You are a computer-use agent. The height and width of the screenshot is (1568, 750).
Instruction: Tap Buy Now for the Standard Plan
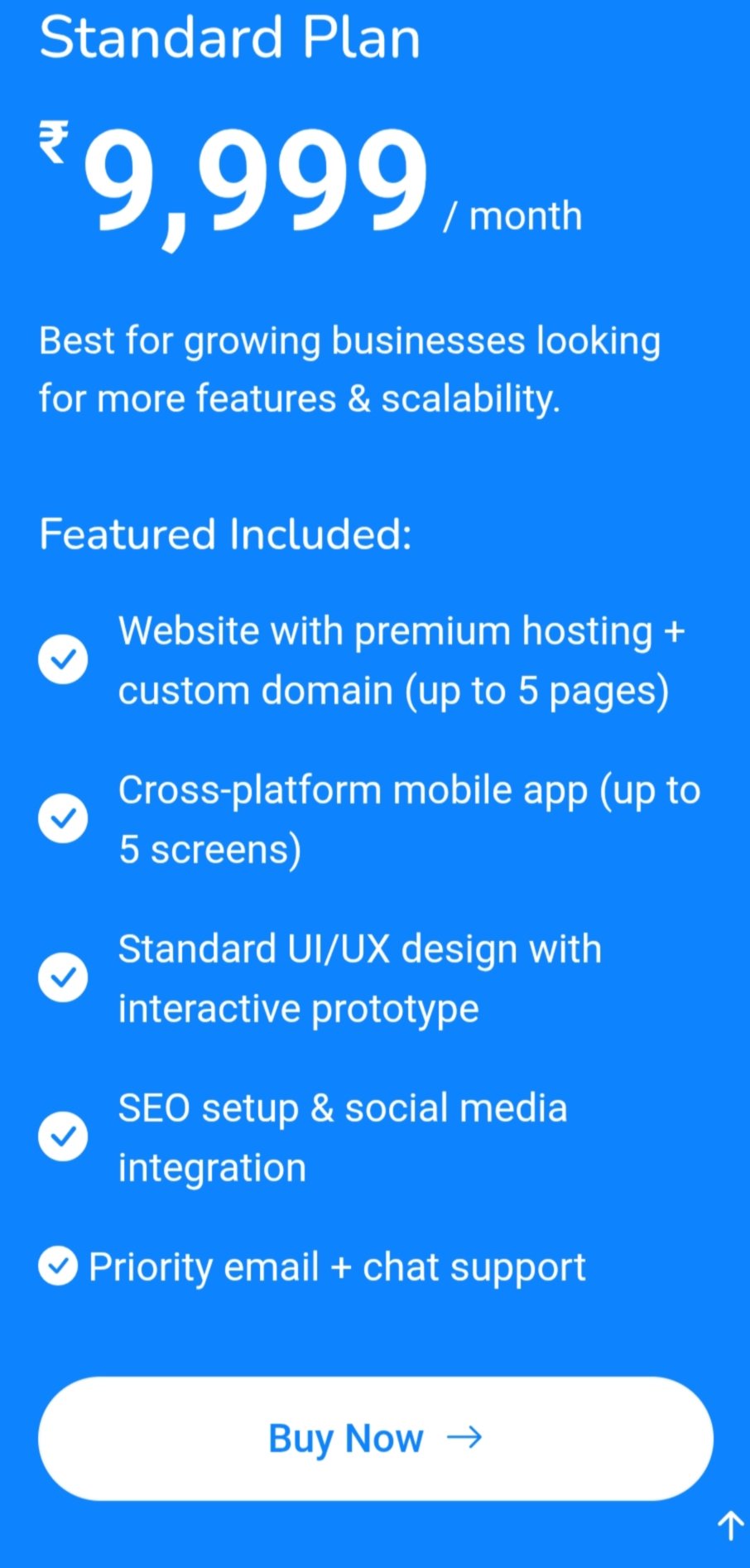pyautogui.click(x=375, y=1439)
